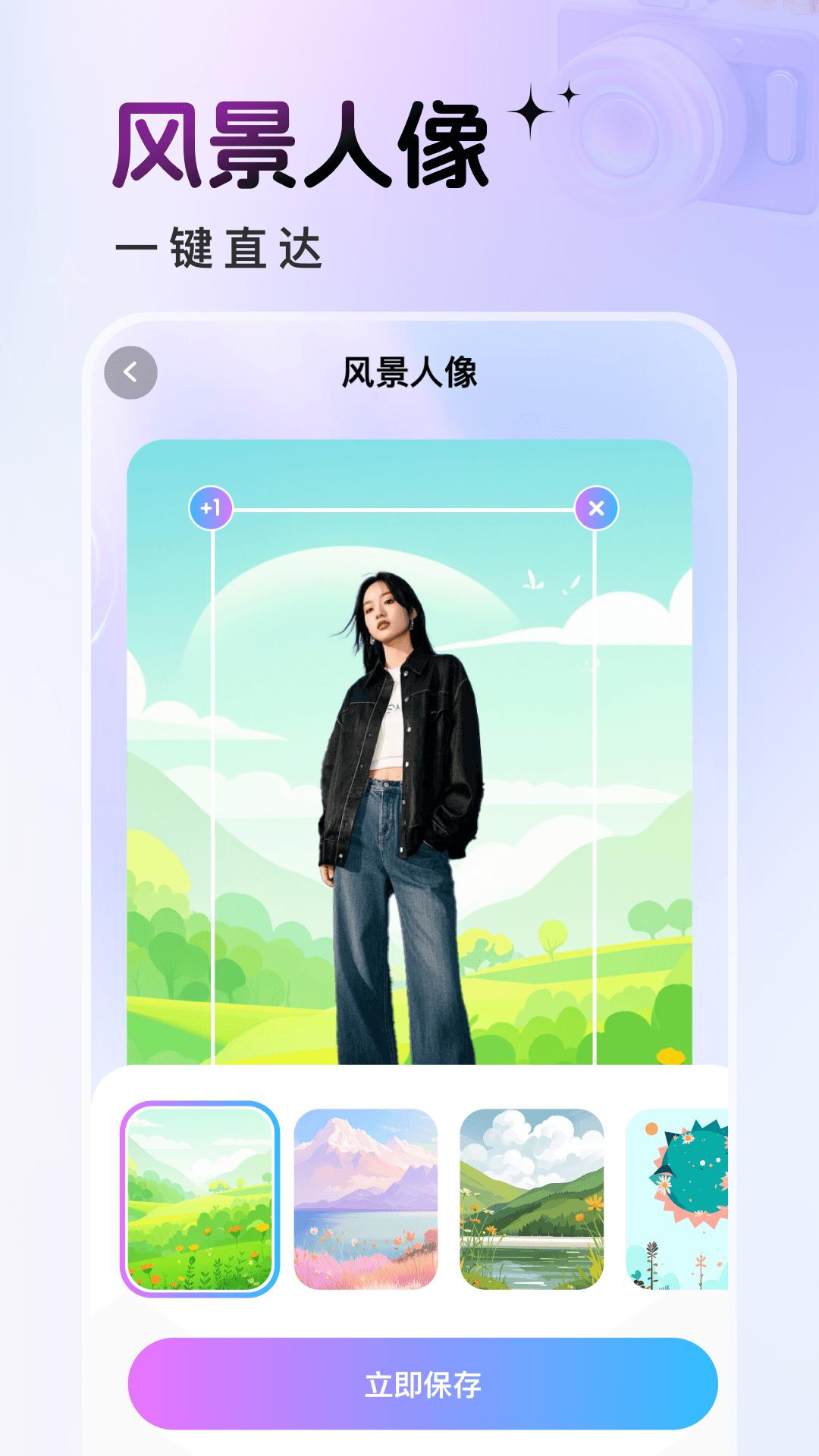Open the previous screen via the chevron icon

[130, 371]
